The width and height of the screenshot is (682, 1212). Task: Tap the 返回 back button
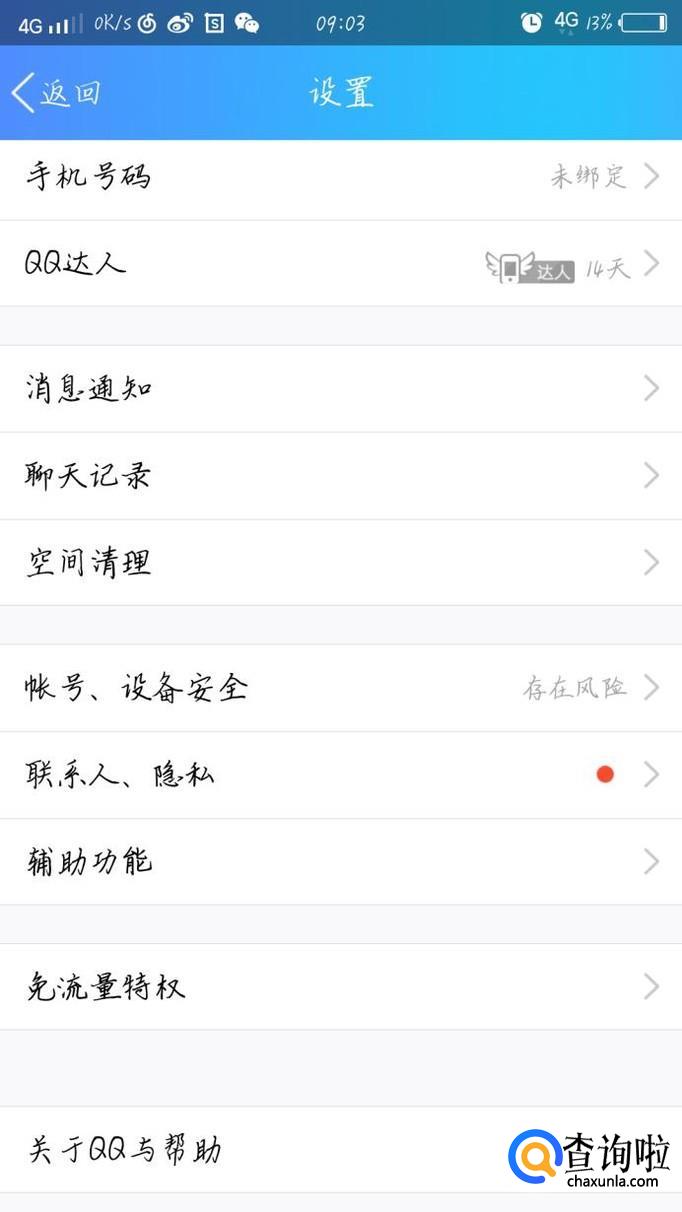57,93
